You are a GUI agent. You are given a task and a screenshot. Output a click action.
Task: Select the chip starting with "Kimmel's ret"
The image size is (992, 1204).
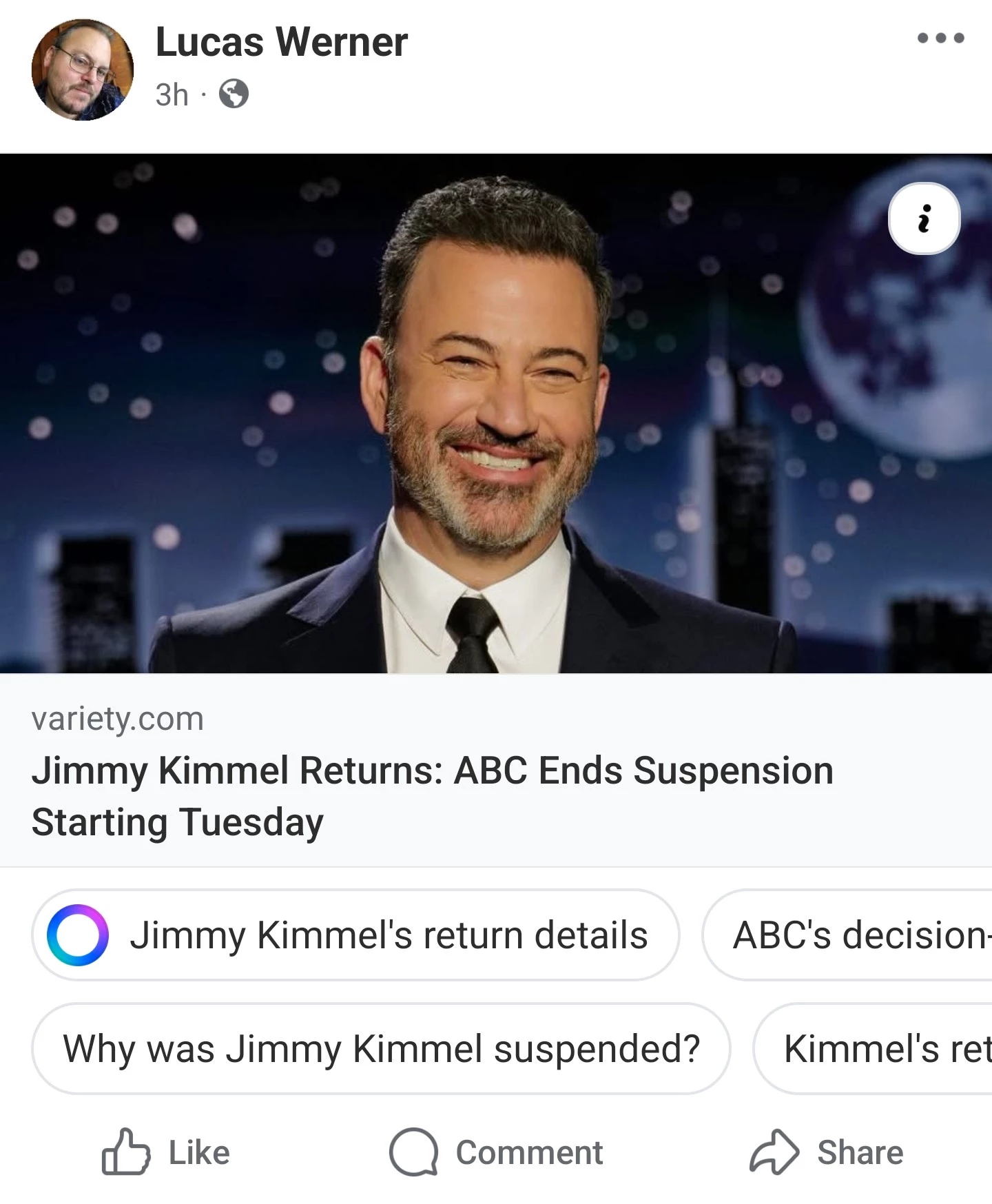pyautogui.click(x=878, y=1049)
